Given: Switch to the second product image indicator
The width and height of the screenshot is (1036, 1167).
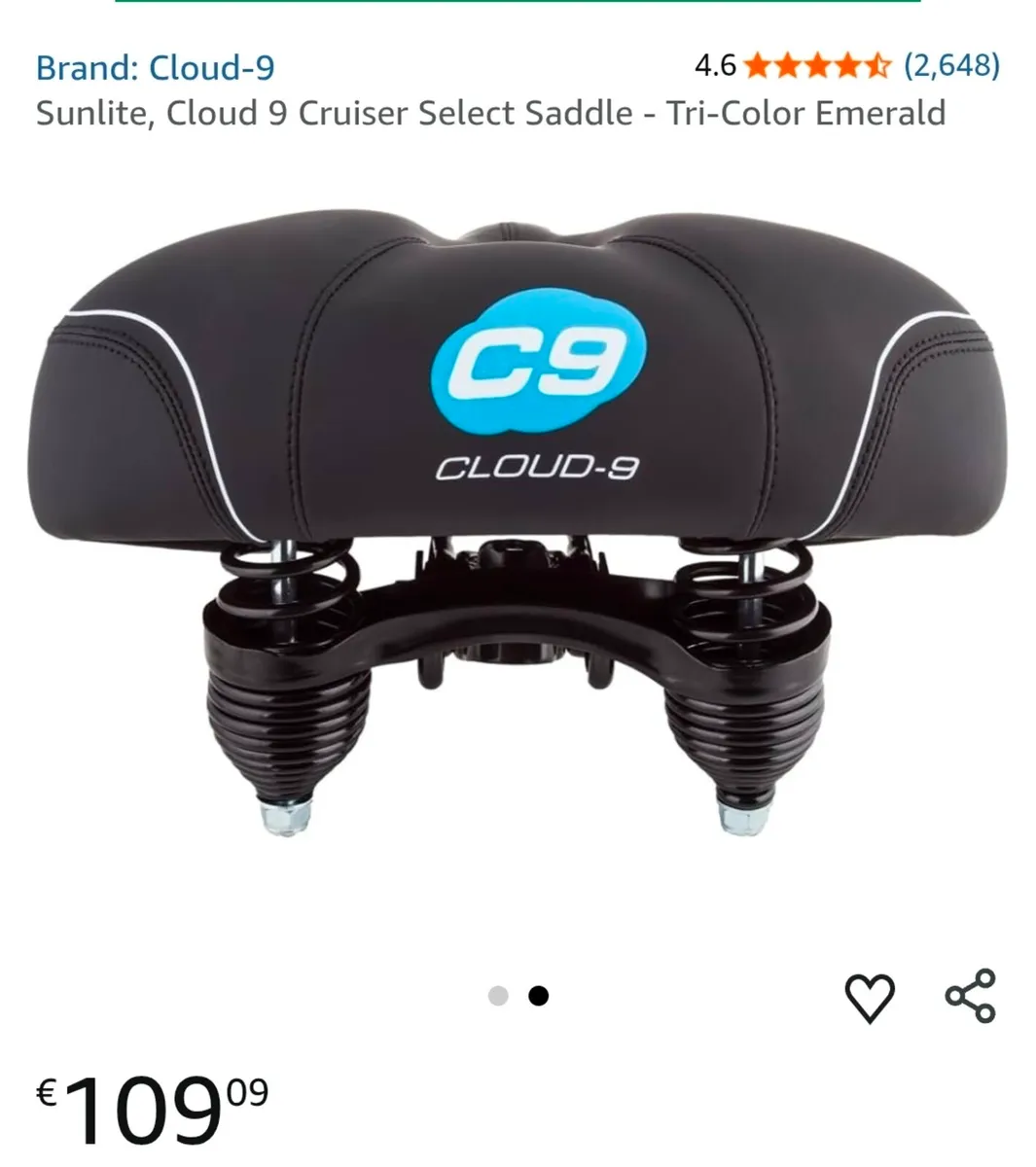Looking at the screenshot, I should pos(539,995).
